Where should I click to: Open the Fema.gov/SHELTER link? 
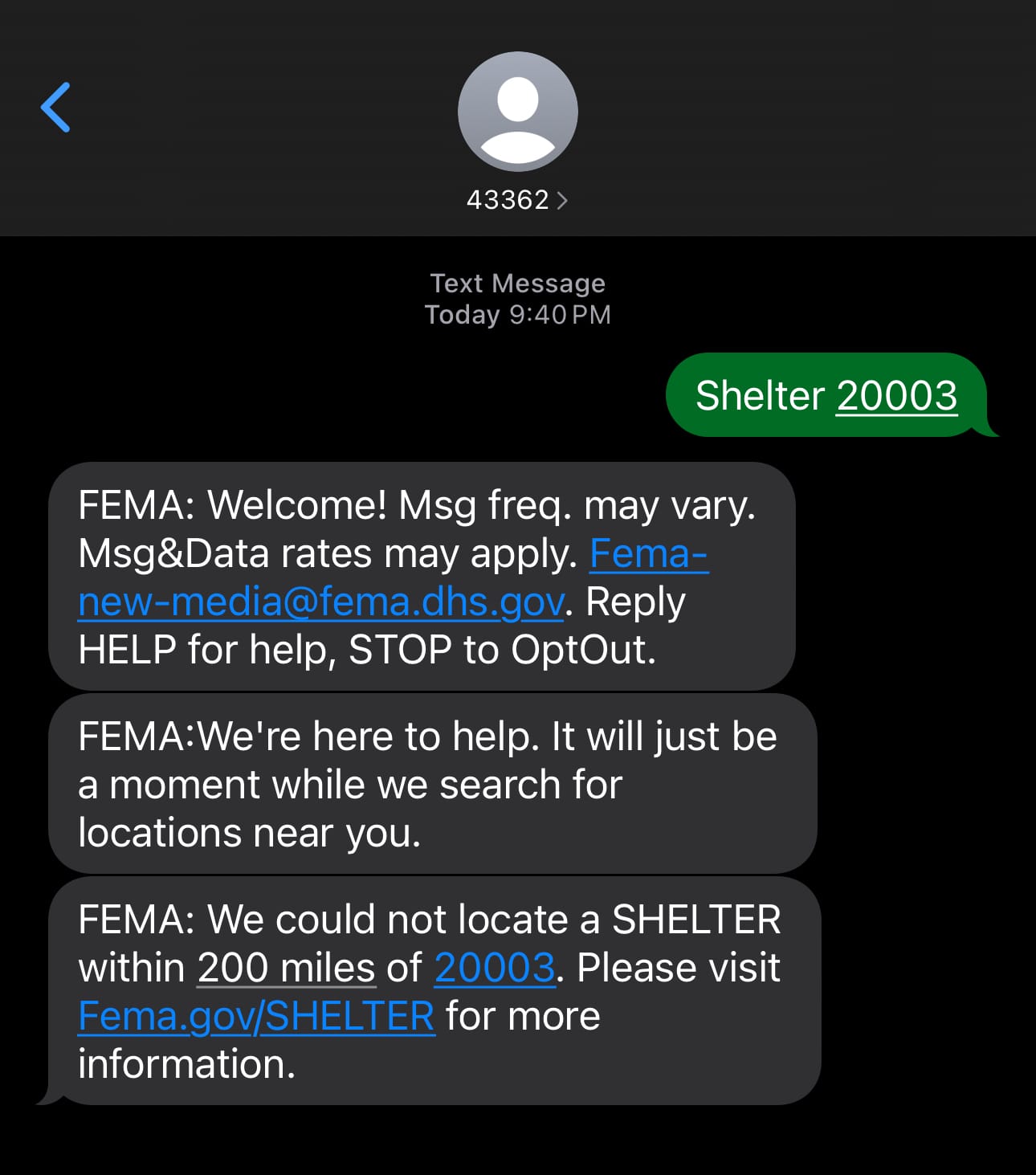pyautogui.click(x=256, y=1017)
